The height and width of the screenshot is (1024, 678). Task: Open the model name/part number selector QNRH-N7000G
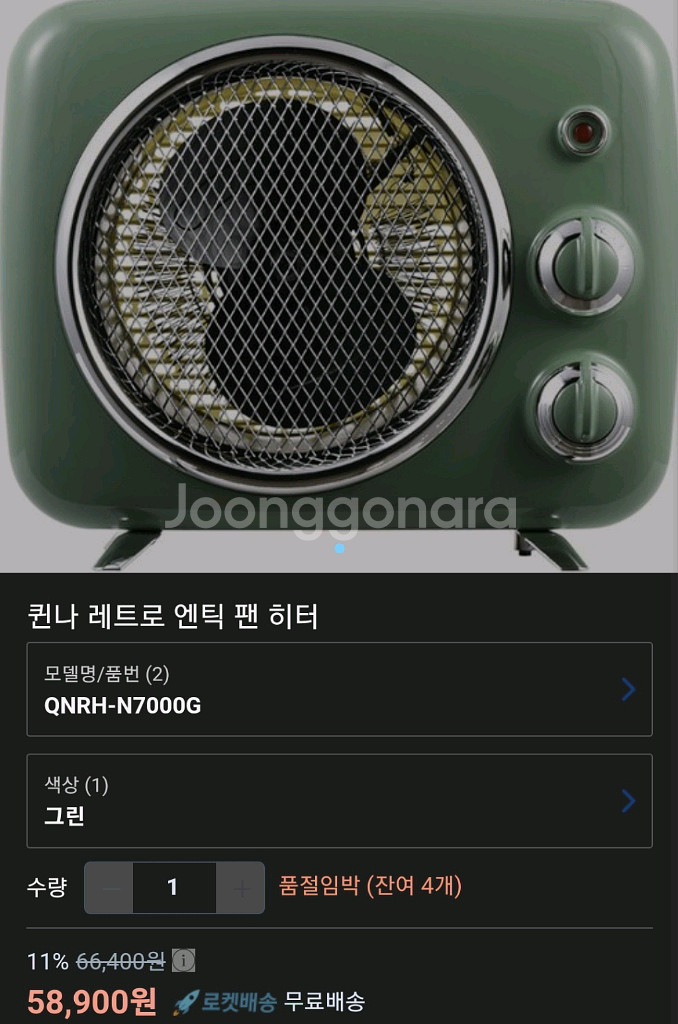[339, 689]
